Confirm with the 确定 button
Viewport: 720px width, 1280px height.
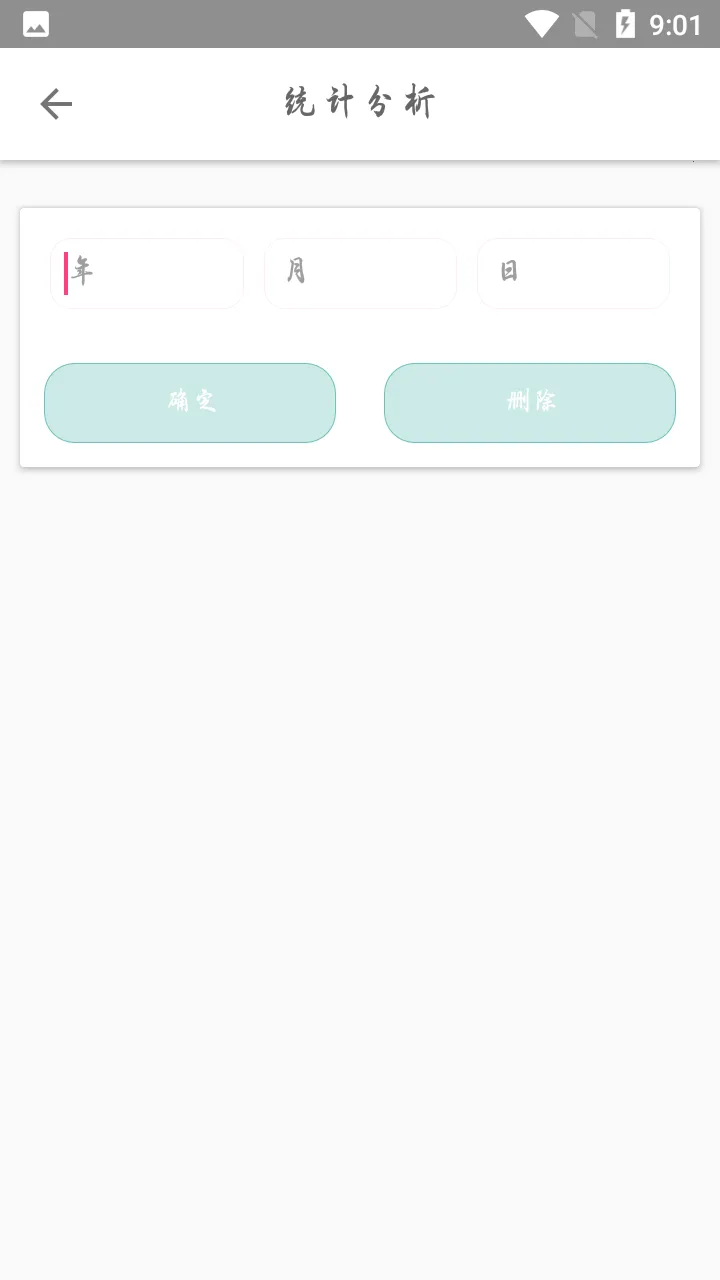click(x=190, y=402)
